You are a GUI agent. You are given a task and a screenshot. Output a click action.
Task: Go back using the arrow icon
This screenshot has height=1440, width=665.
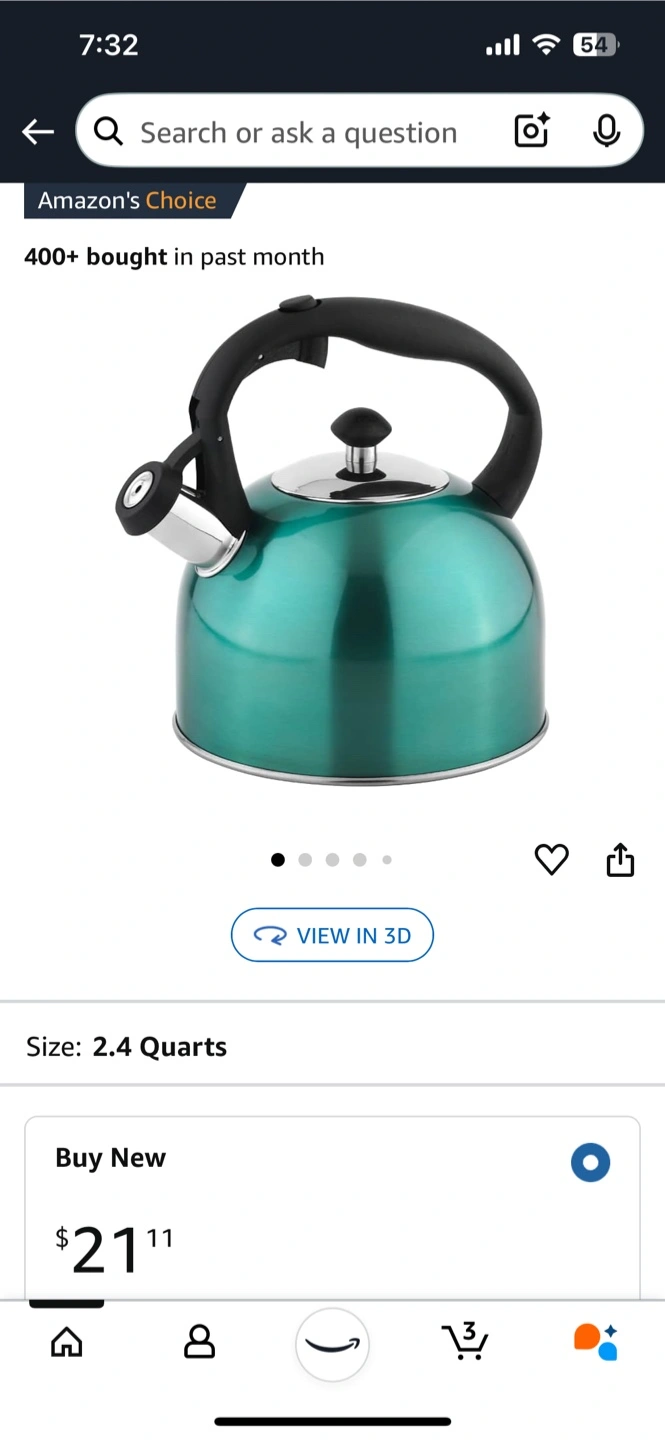pyautogui.click(x=38, y=131)
